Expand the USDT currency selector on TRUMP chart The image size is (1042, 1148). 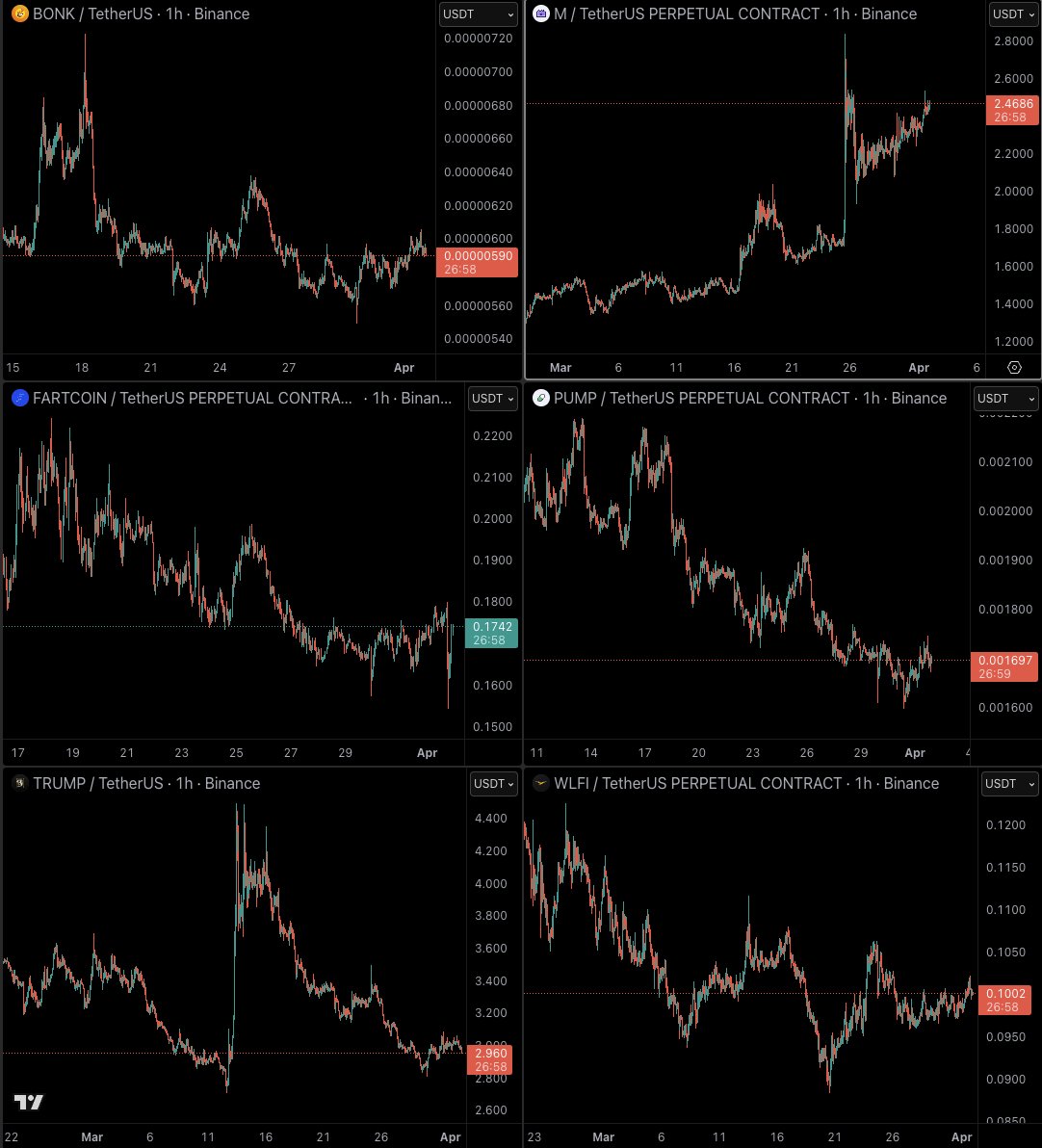pos(494,784)
